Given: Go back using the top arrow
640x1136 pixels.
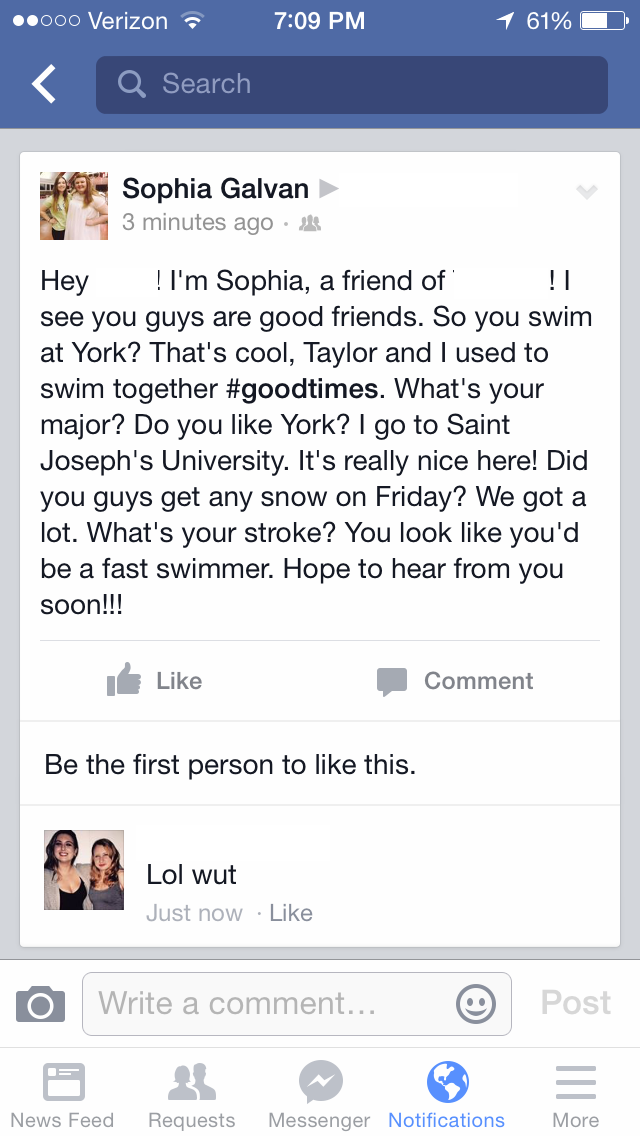Looking at the screenshot, I should pos(44,85).
